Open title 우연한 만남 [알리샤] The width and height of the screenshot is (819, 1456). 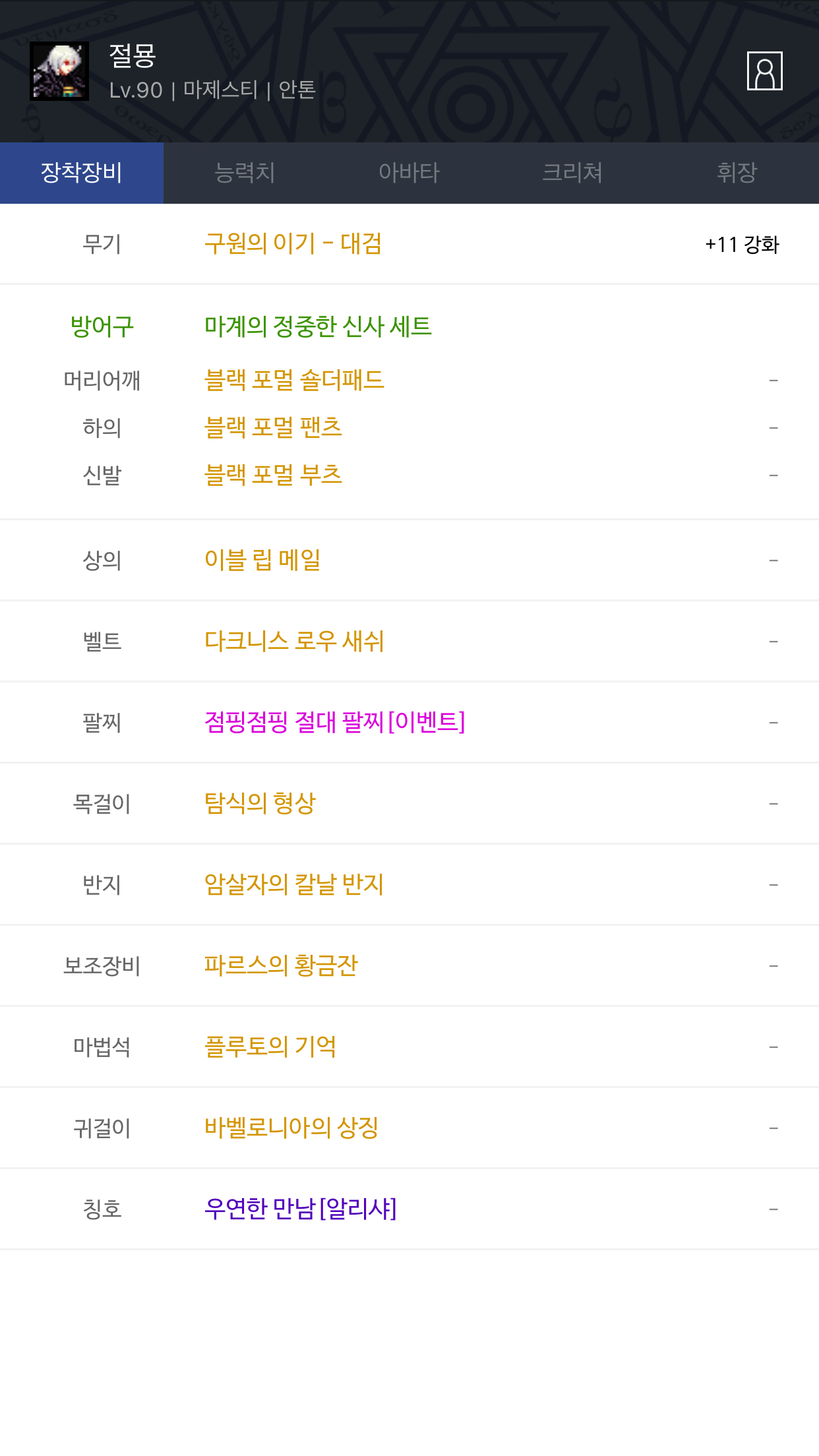(x=301, y=1209)
